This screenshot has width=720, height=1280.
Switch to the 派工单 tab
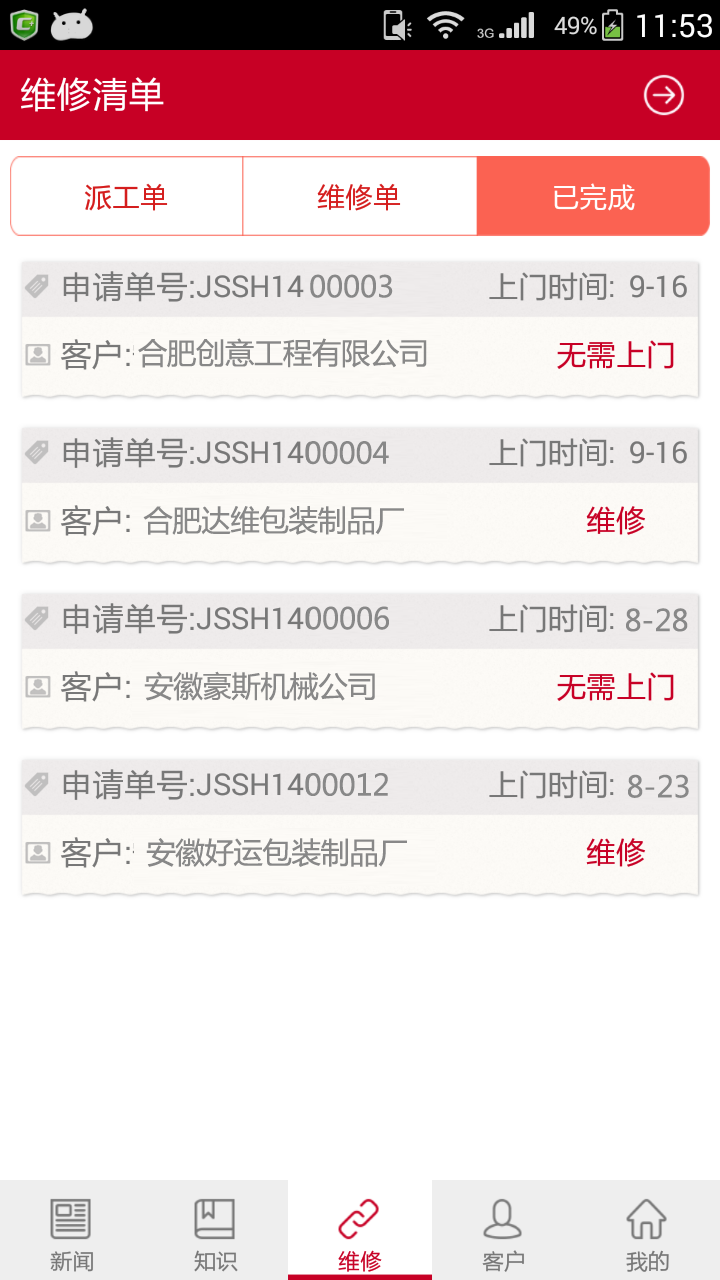(x=126, y=197)
